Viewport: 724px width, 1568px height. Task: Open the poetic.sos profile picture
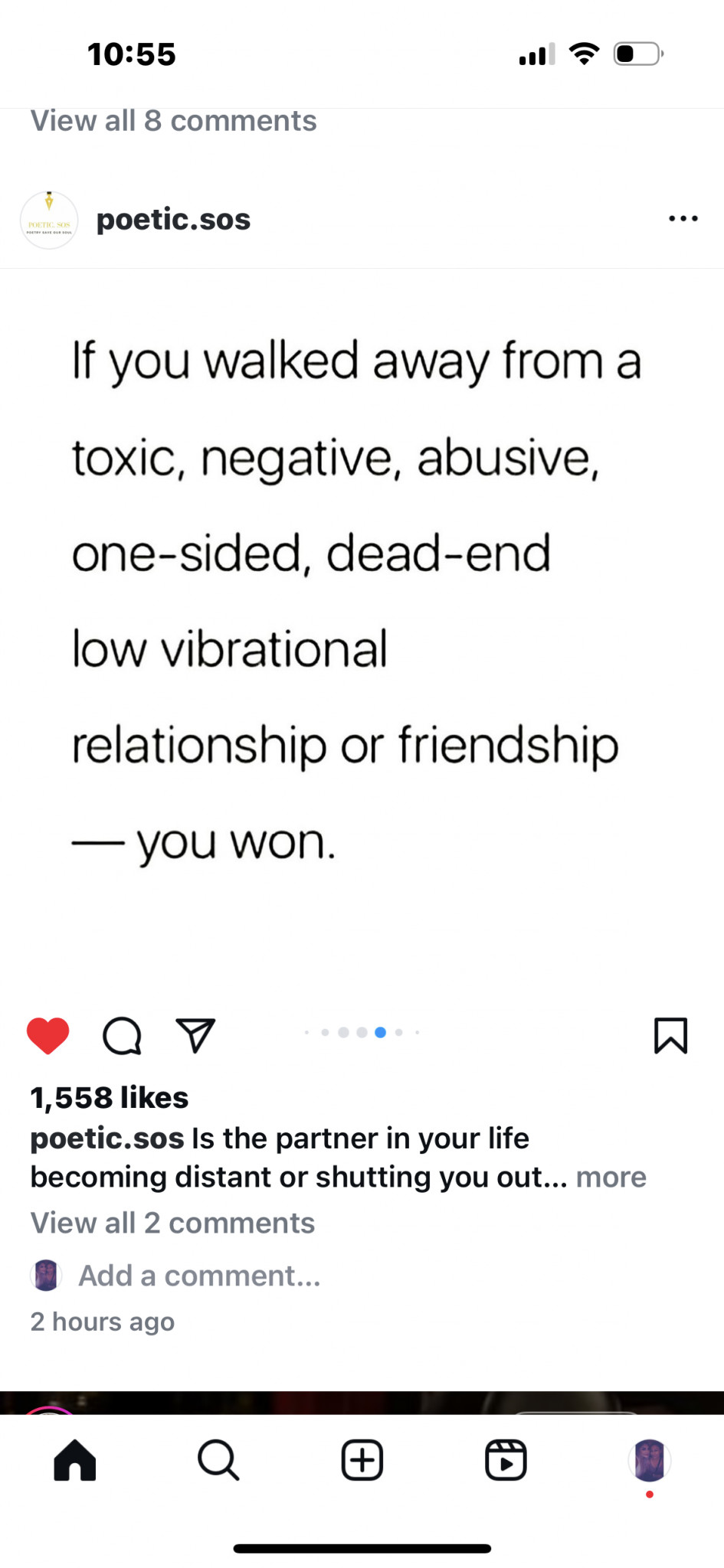[49, 220]
